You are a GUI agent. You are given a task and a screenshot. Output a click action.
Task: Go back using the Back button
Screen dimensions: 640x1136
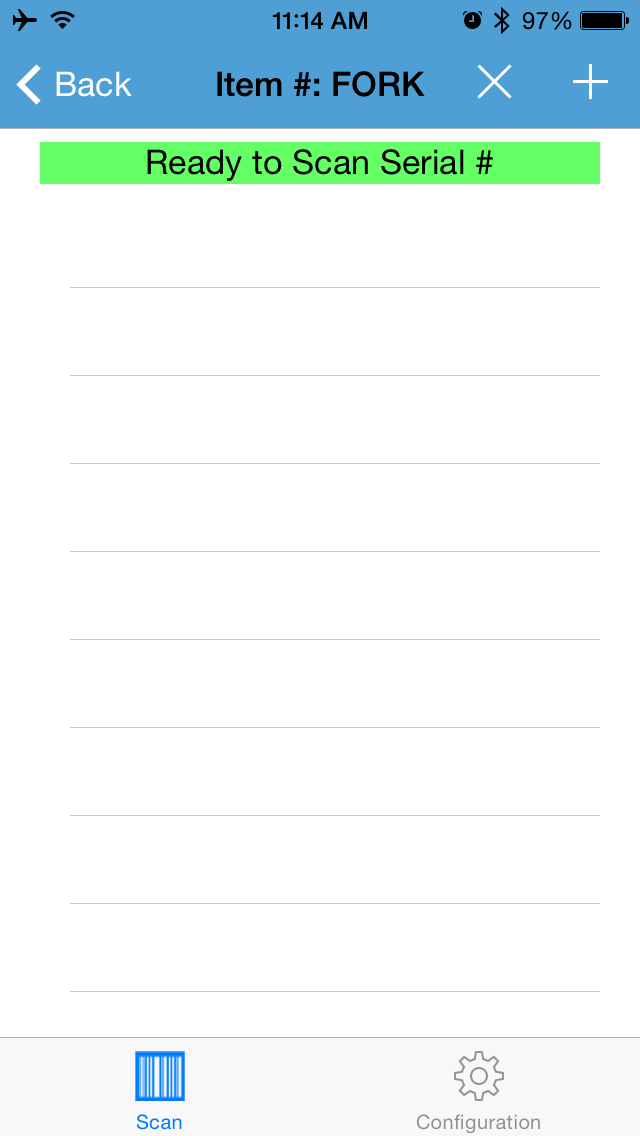73,84
